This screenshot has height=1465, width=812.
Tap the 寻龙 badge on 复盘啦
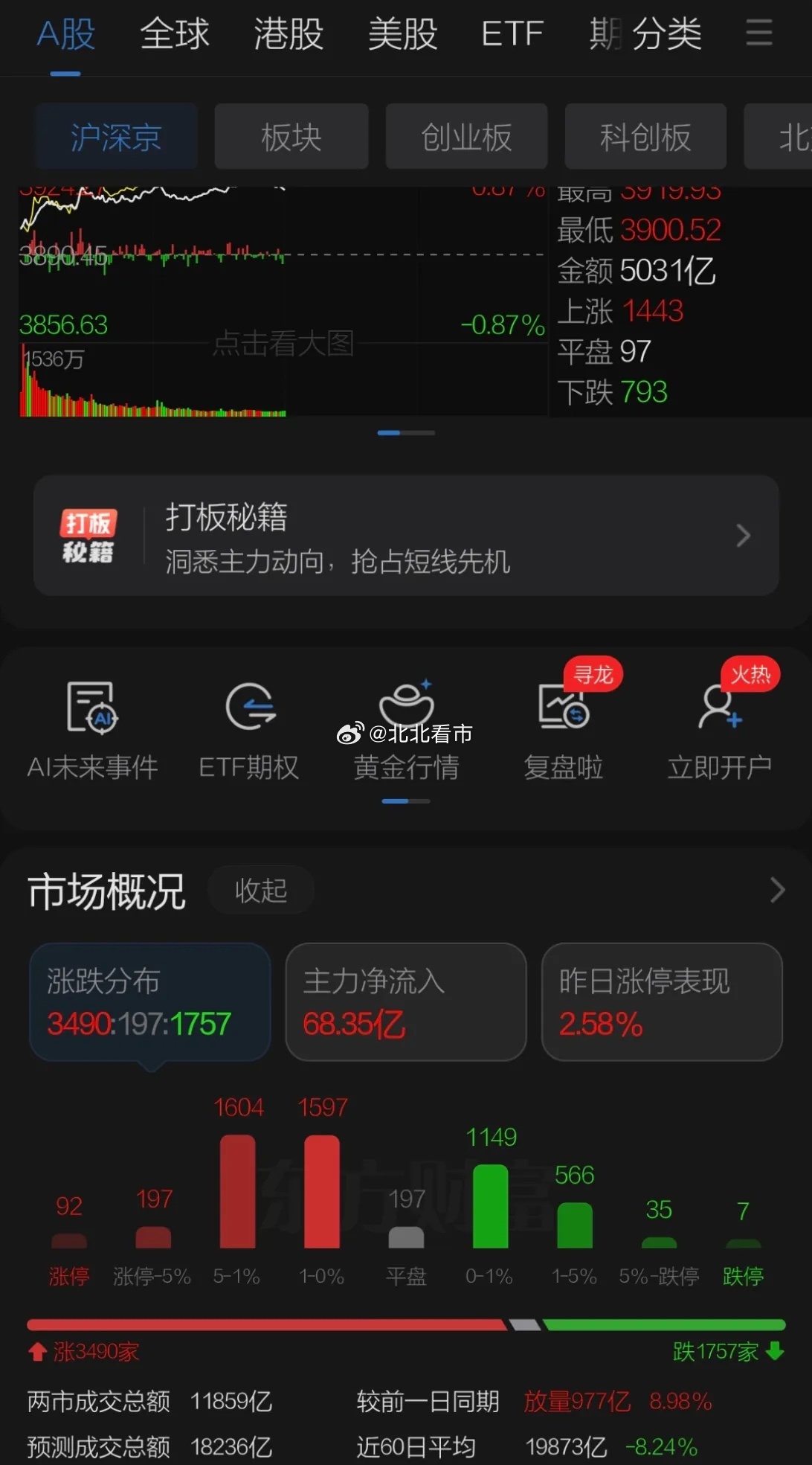(x=593, y=674)
